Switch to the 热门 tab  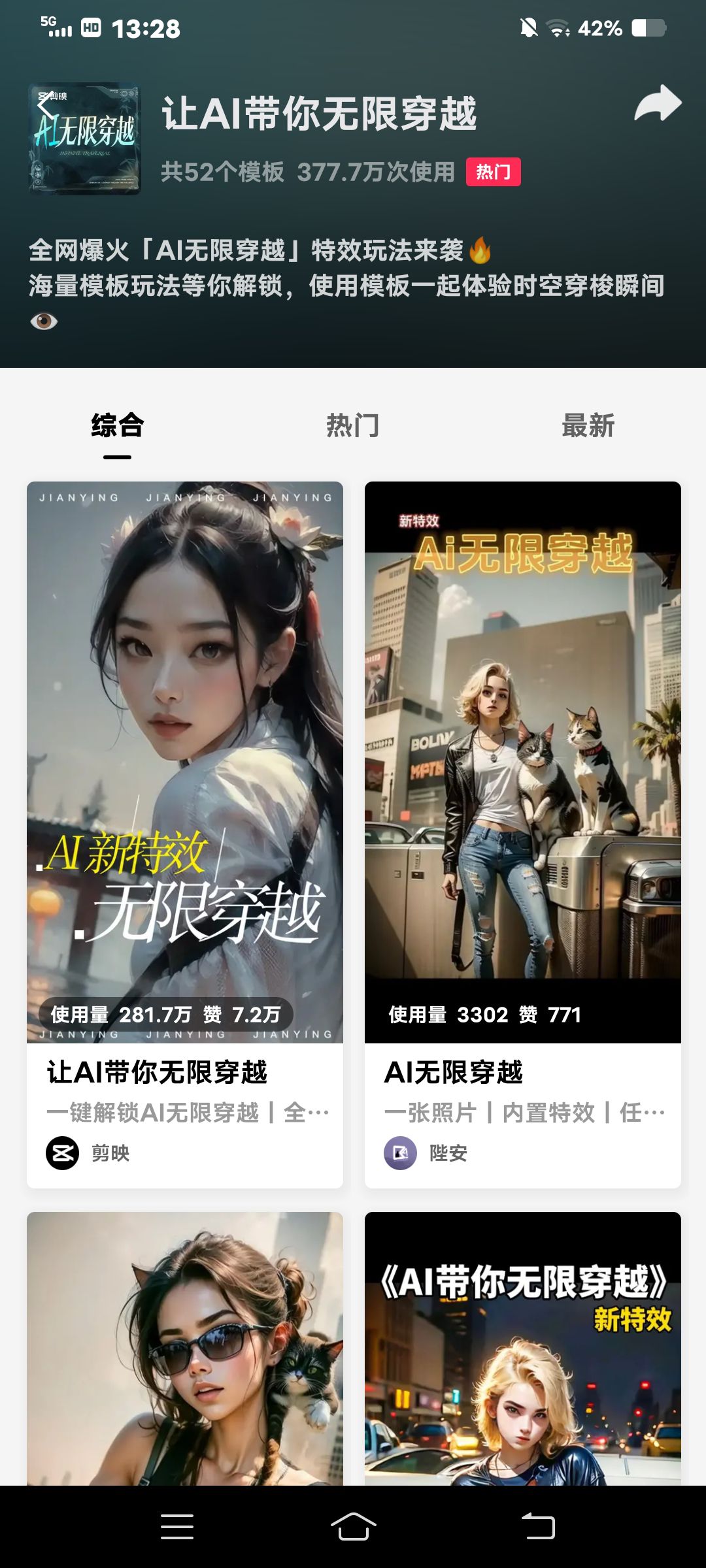click(353, 425)
